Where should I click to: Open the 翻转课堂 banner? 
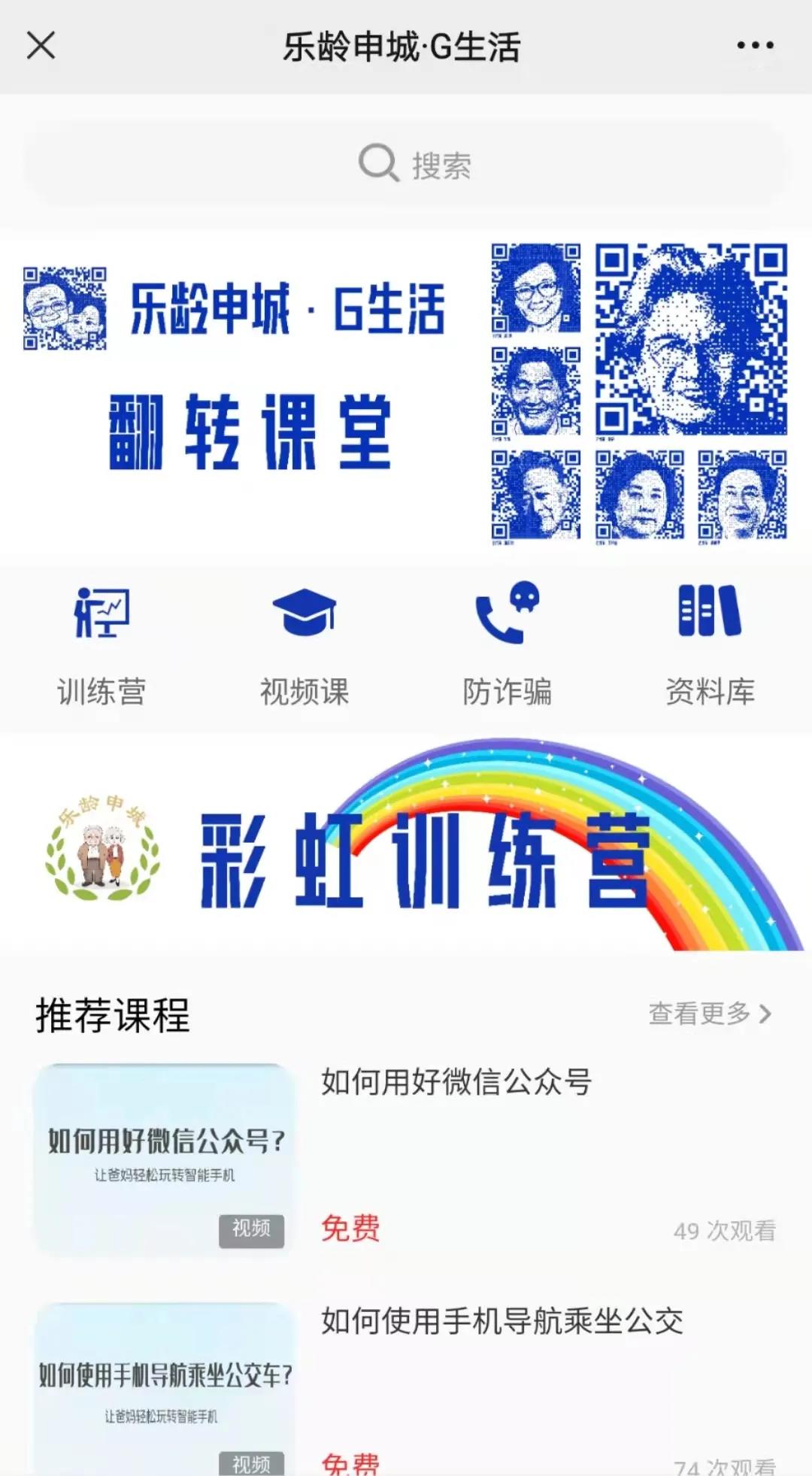pos(406,391)
